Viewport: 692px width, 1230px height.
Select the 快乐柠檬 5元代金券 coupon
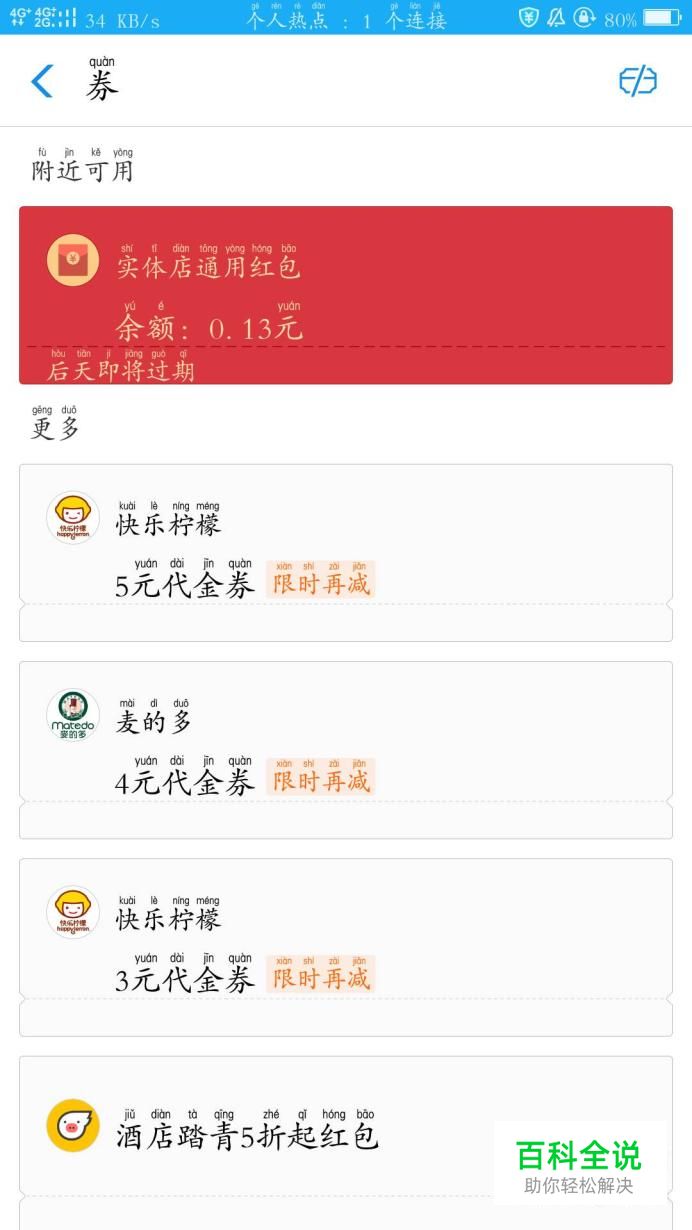coord(345,551)
